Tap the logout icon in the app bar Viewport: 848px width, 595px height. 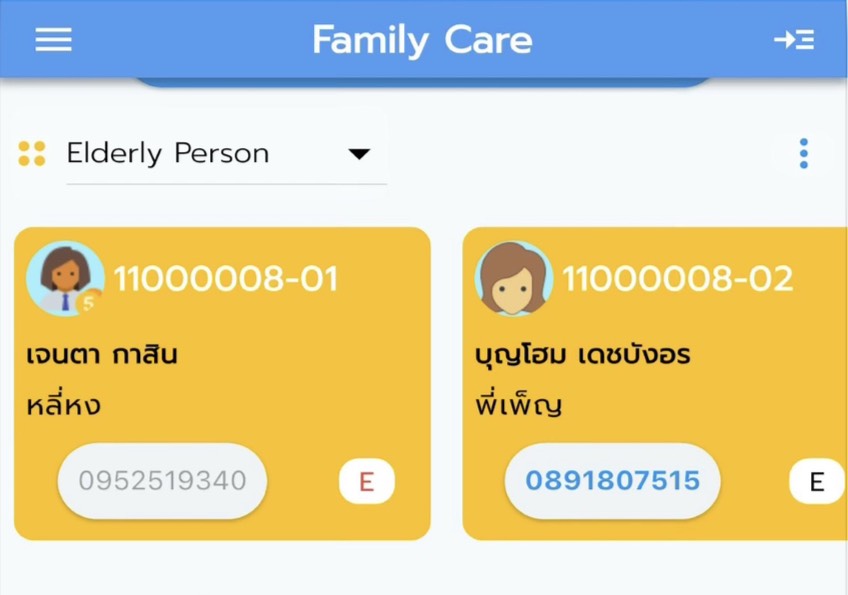[793, 40]
